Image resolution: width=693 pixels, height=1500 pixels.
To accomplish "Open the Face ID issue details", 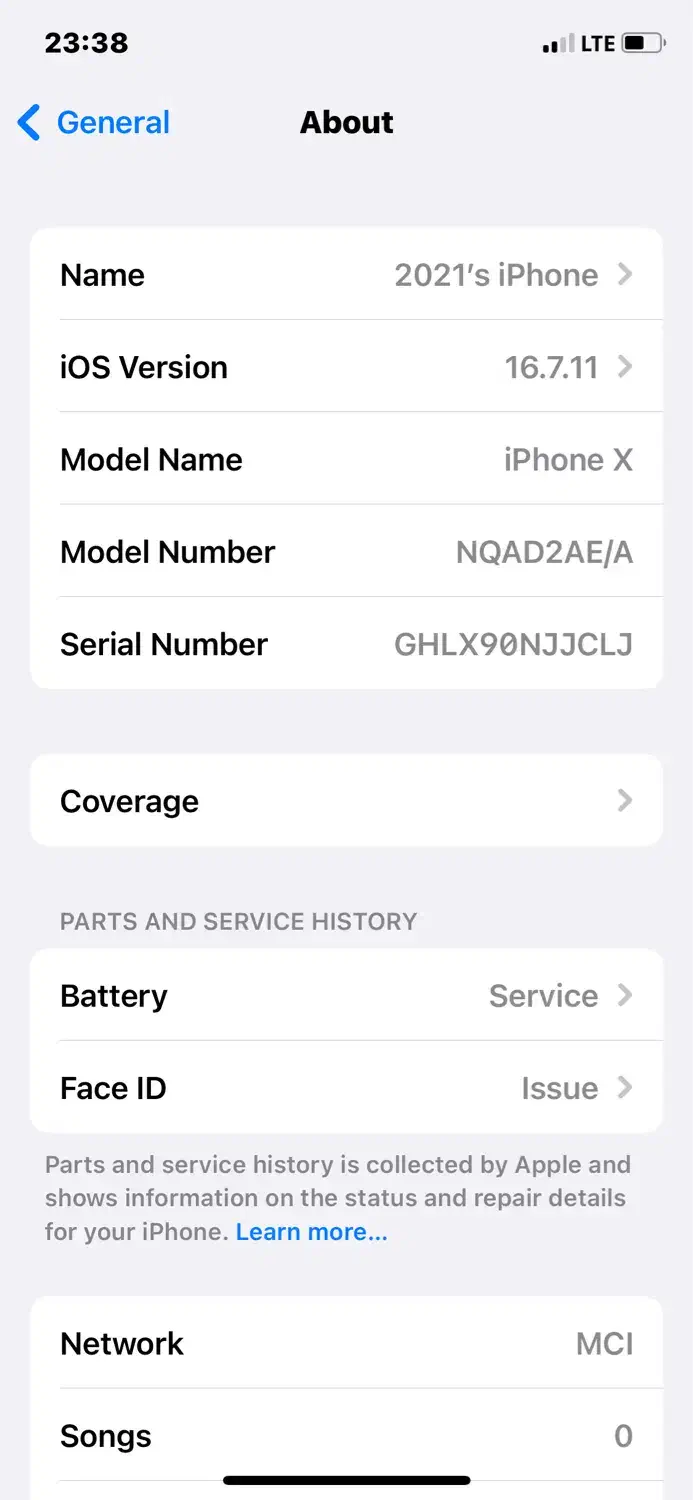I will [346, 1088].
